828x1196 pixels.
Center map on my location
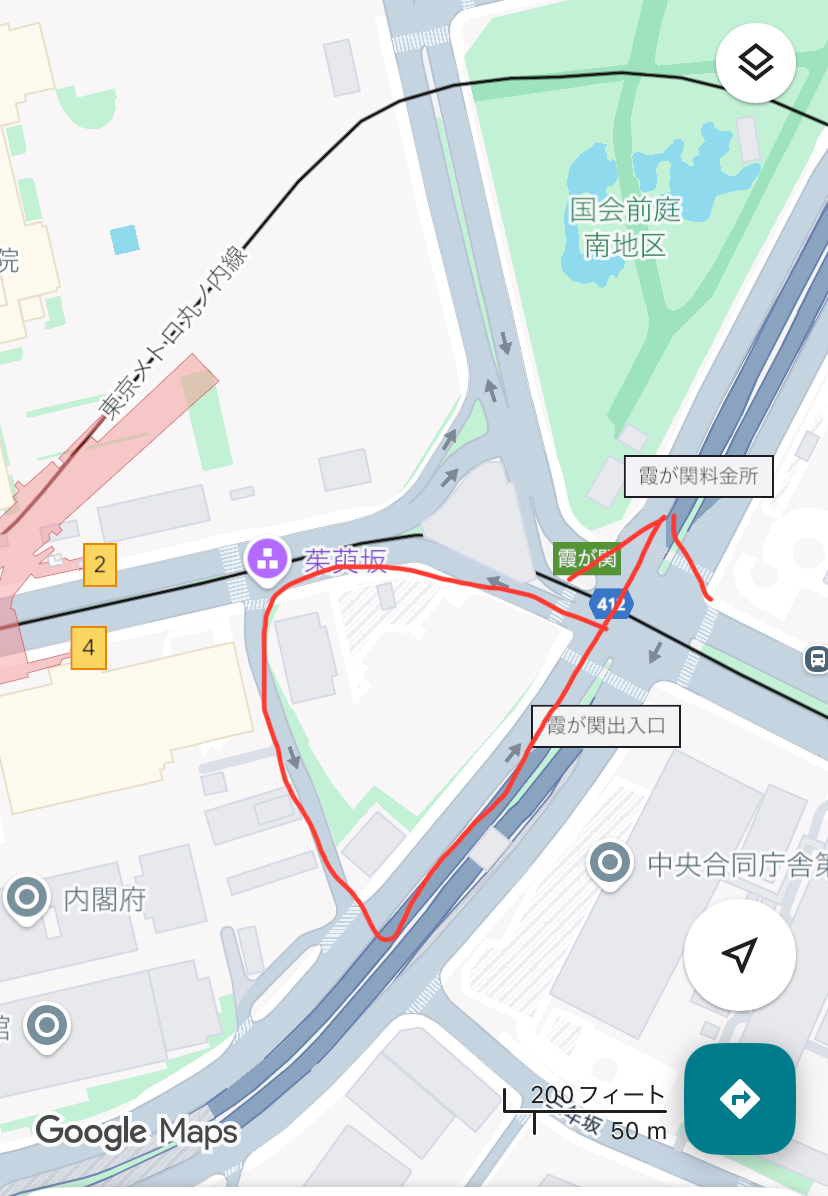pos(739,955)
